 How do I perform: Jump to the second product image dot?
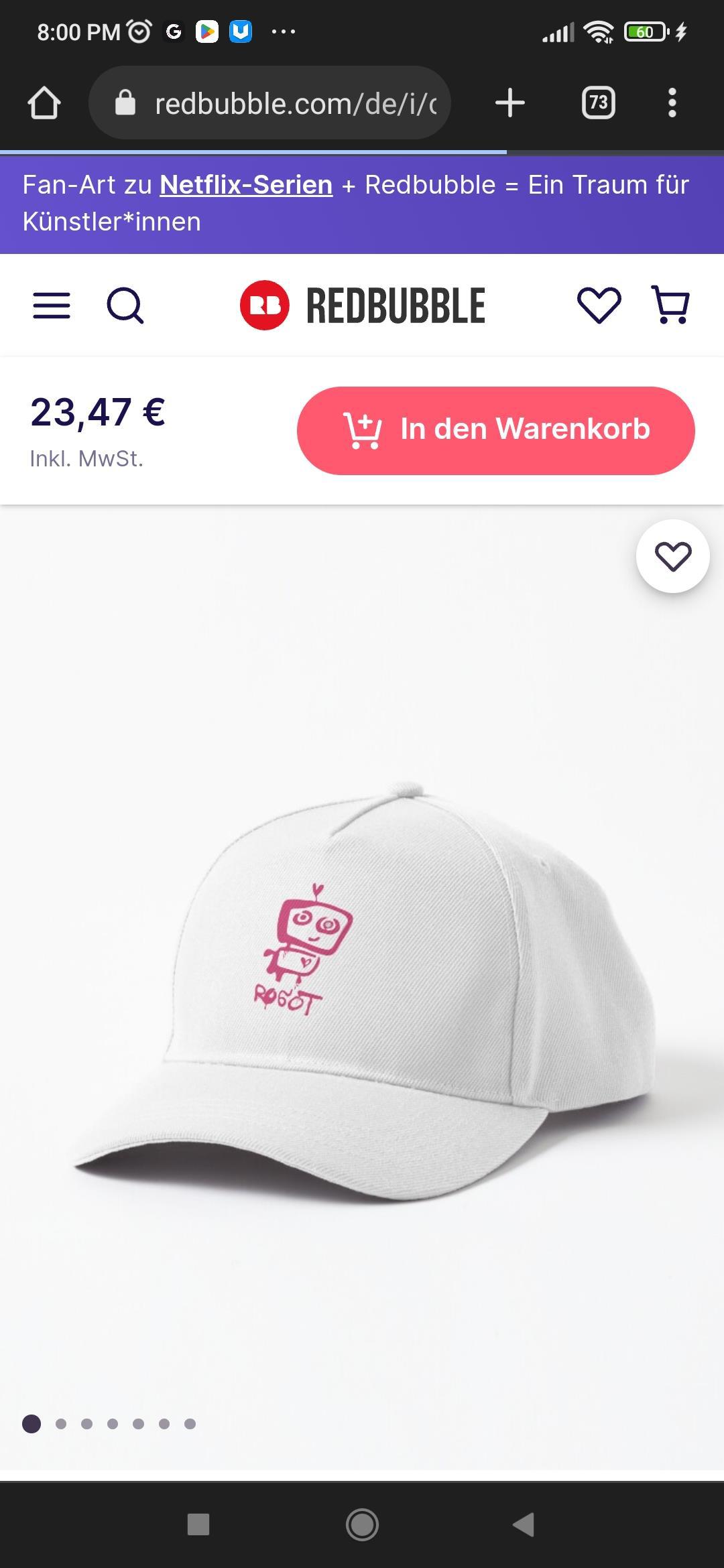[x=61, y=1424]
